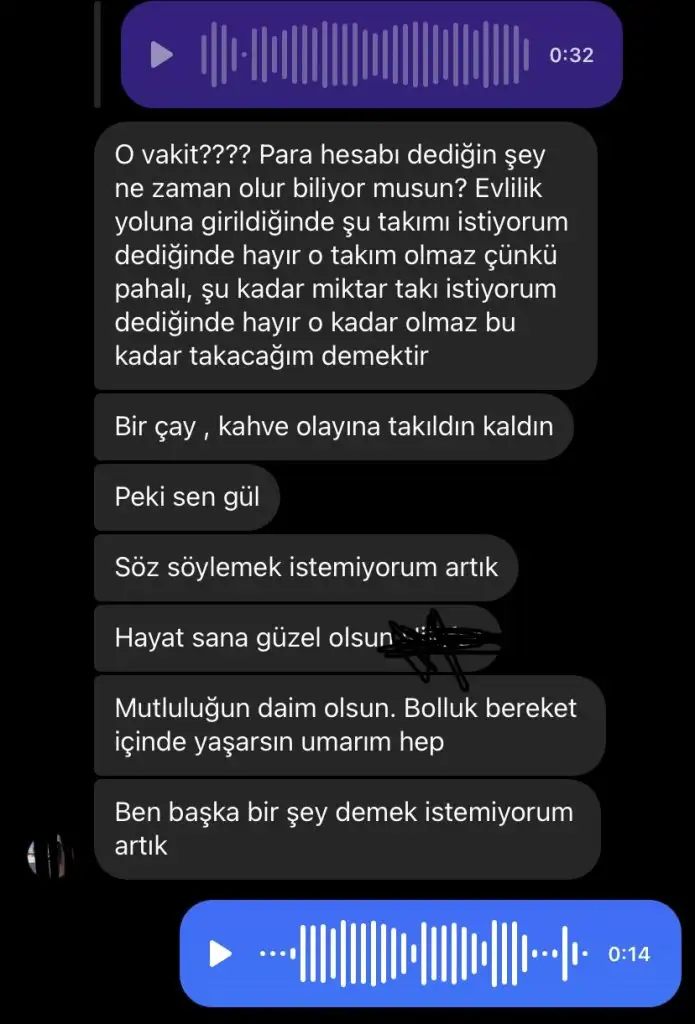695x1024 pixels.
Task: Open the sender's profile picture
Action: pyautogui.click(x=50, y=856)
